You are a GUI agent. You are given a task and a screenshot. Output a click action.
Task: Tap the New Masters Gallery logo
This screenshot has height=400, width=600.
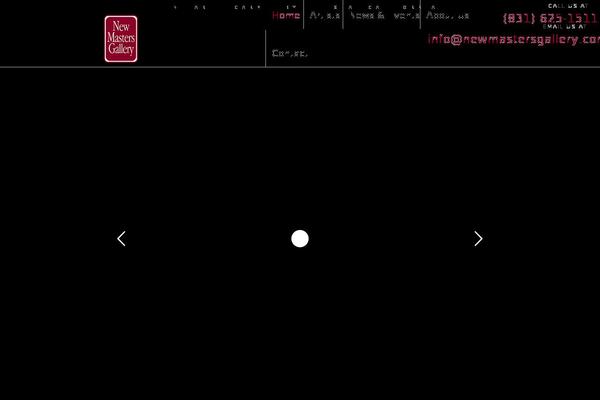[121, 39]
